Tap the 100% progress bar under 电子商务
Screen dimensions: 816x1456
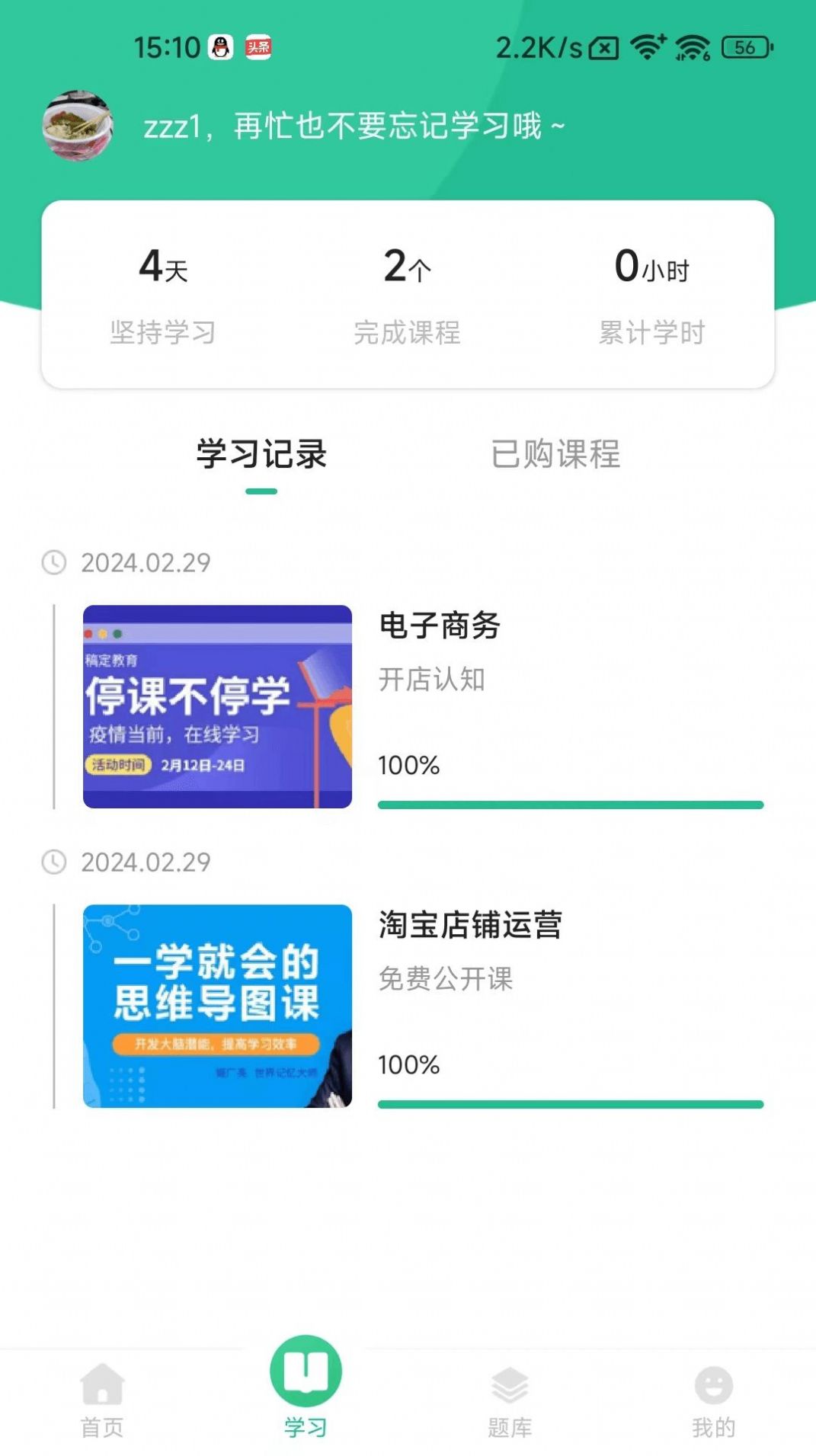click(570, 804)
